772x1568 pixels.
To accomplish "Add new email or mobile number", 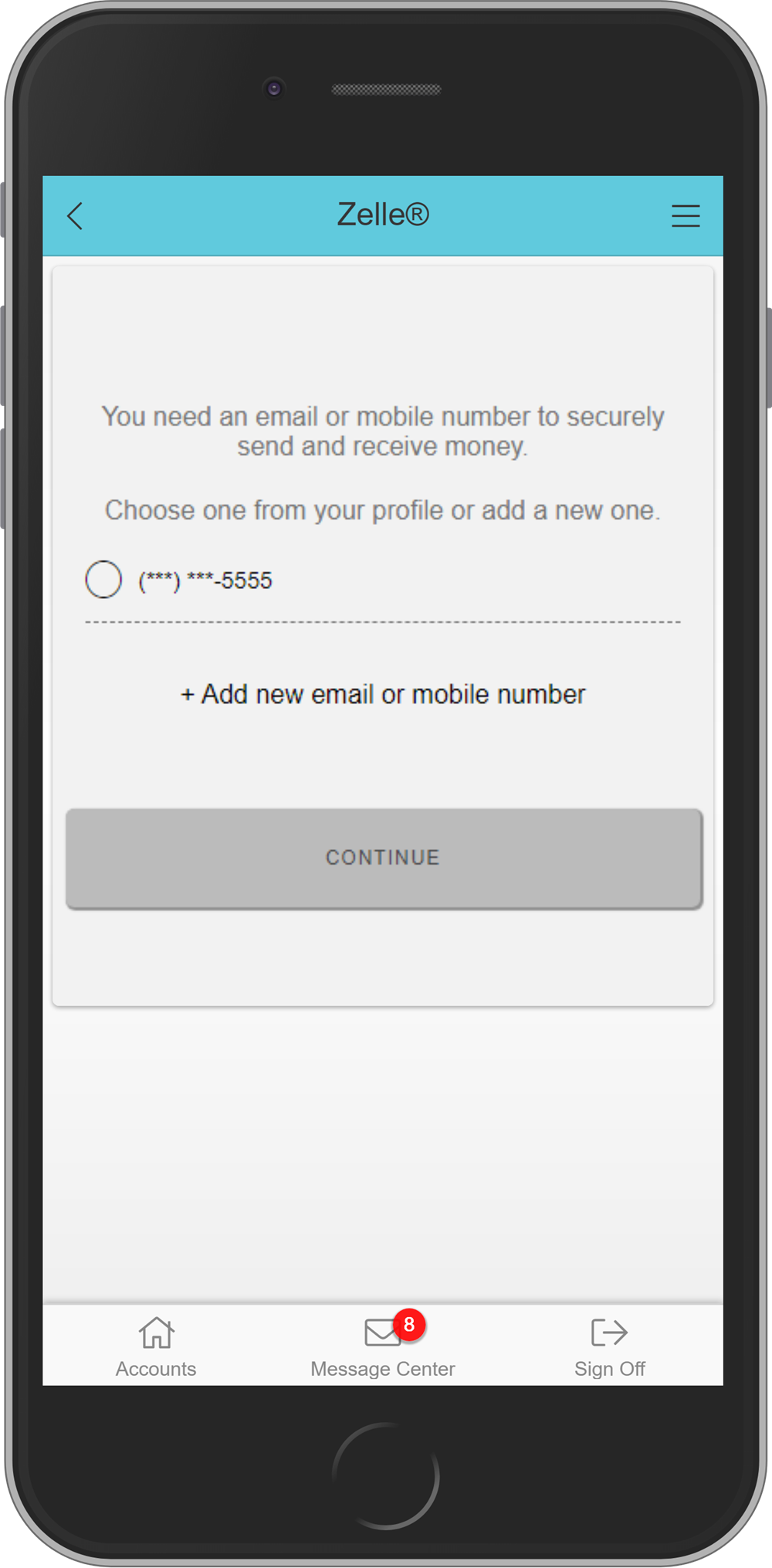I will coord(383,694).
